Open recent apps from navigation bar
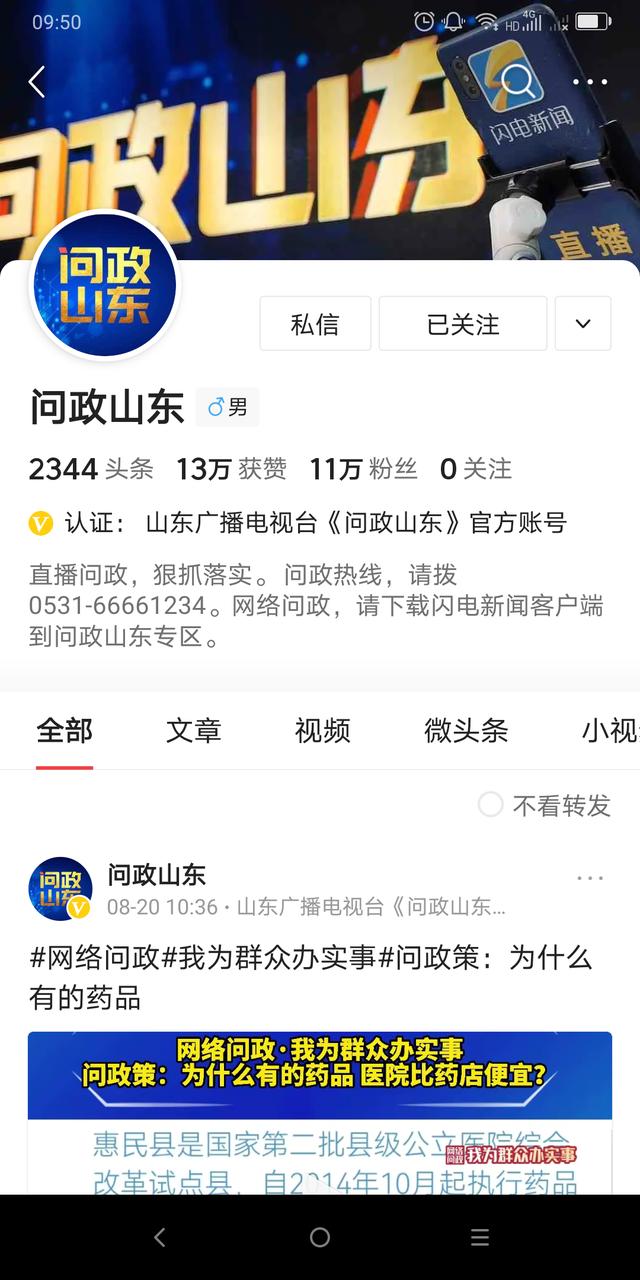 480,1238
